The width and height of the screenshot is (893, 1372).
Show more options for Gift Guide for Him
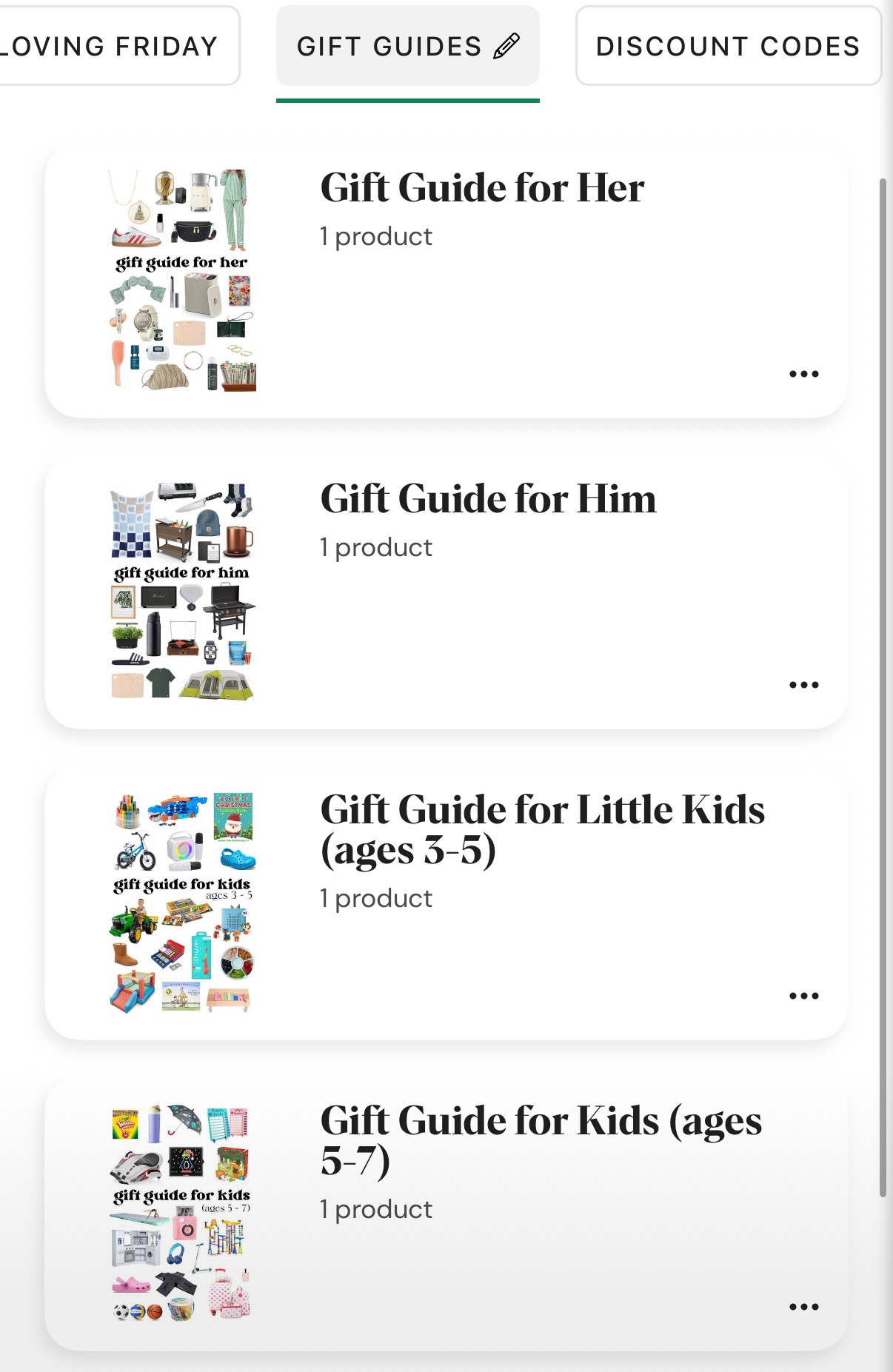(x=803, y=685)
